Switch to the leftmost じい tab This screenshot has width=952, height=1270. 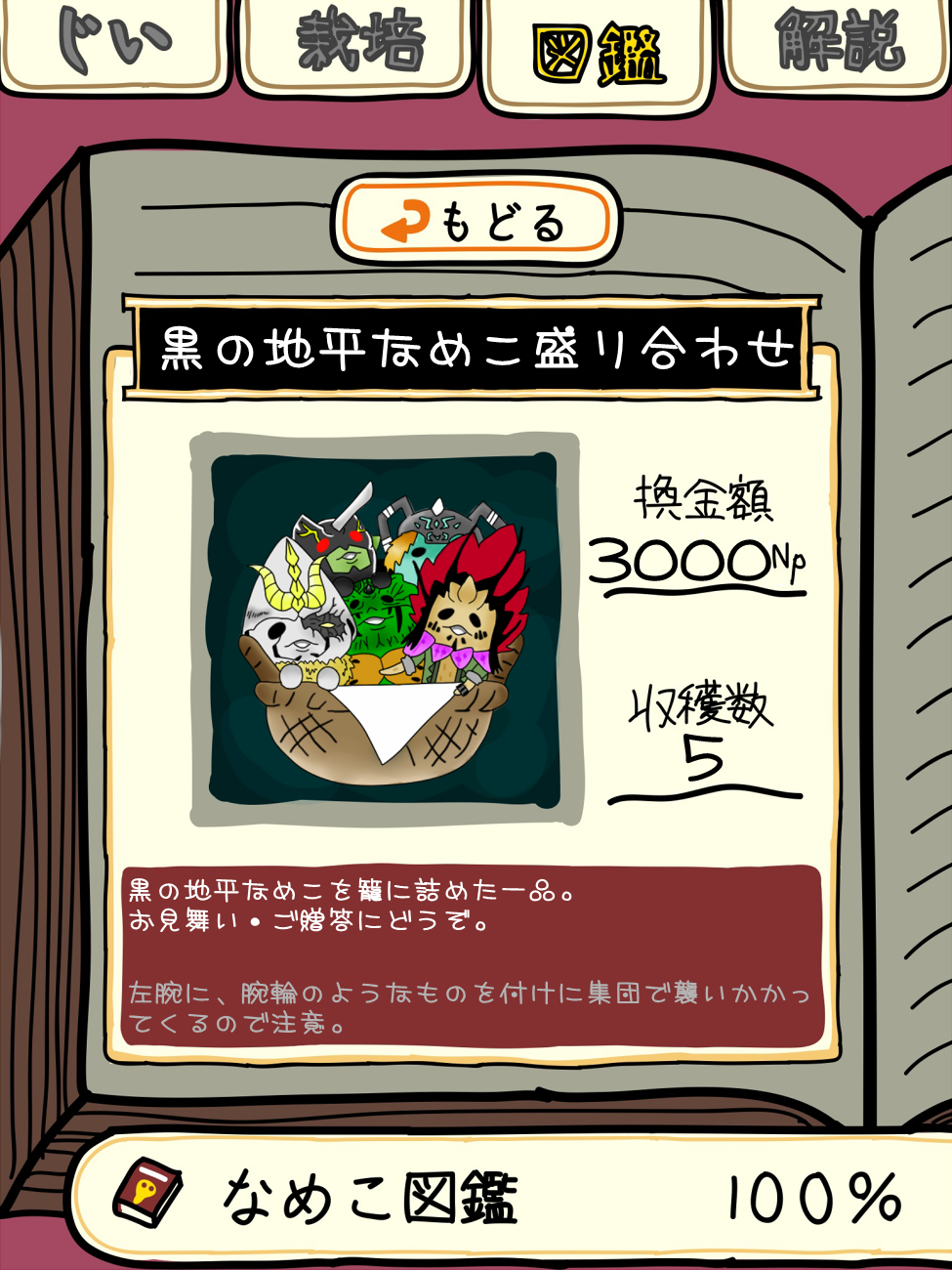pyautogui.click(x=112, y=44)
